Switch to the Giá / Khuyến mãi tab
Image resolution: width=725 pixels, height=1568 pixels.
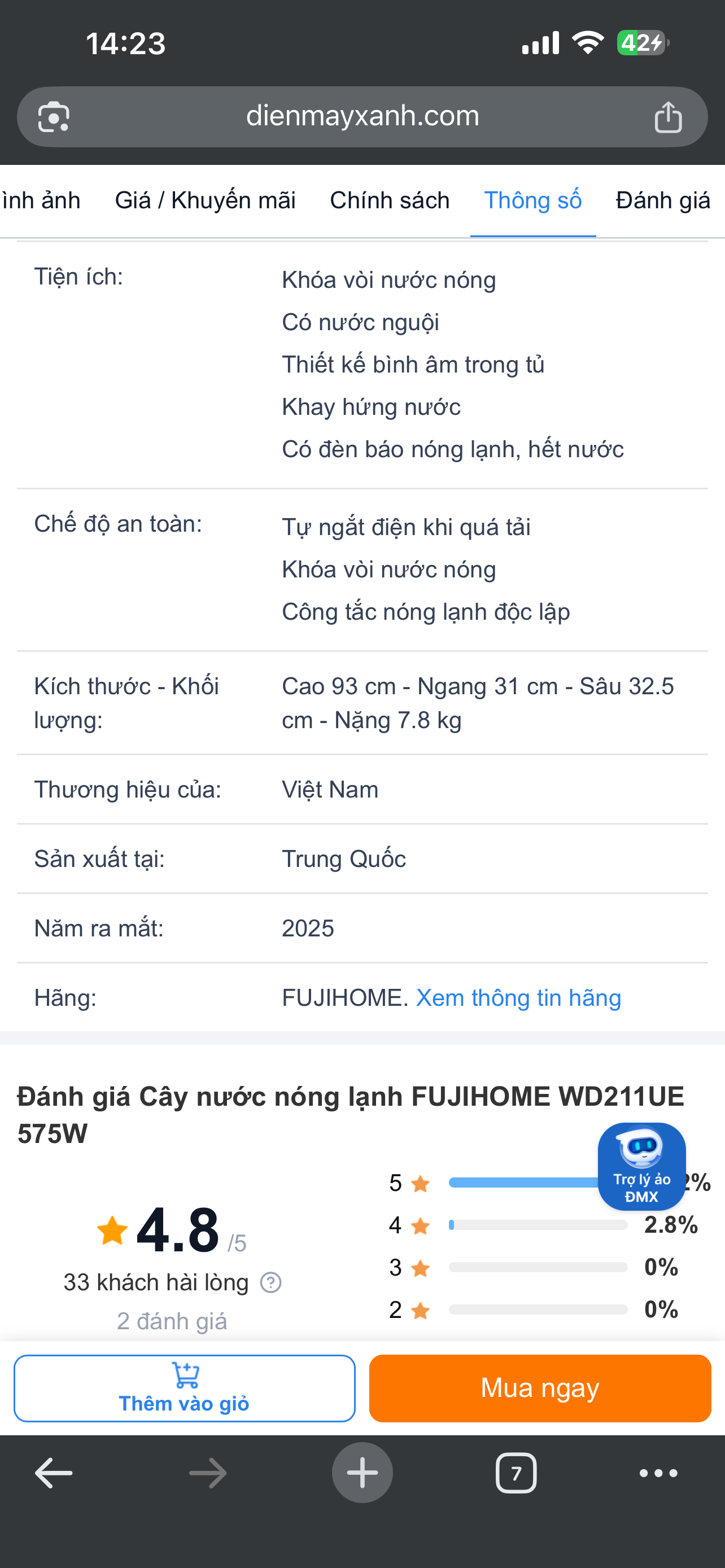pos(205,200)
